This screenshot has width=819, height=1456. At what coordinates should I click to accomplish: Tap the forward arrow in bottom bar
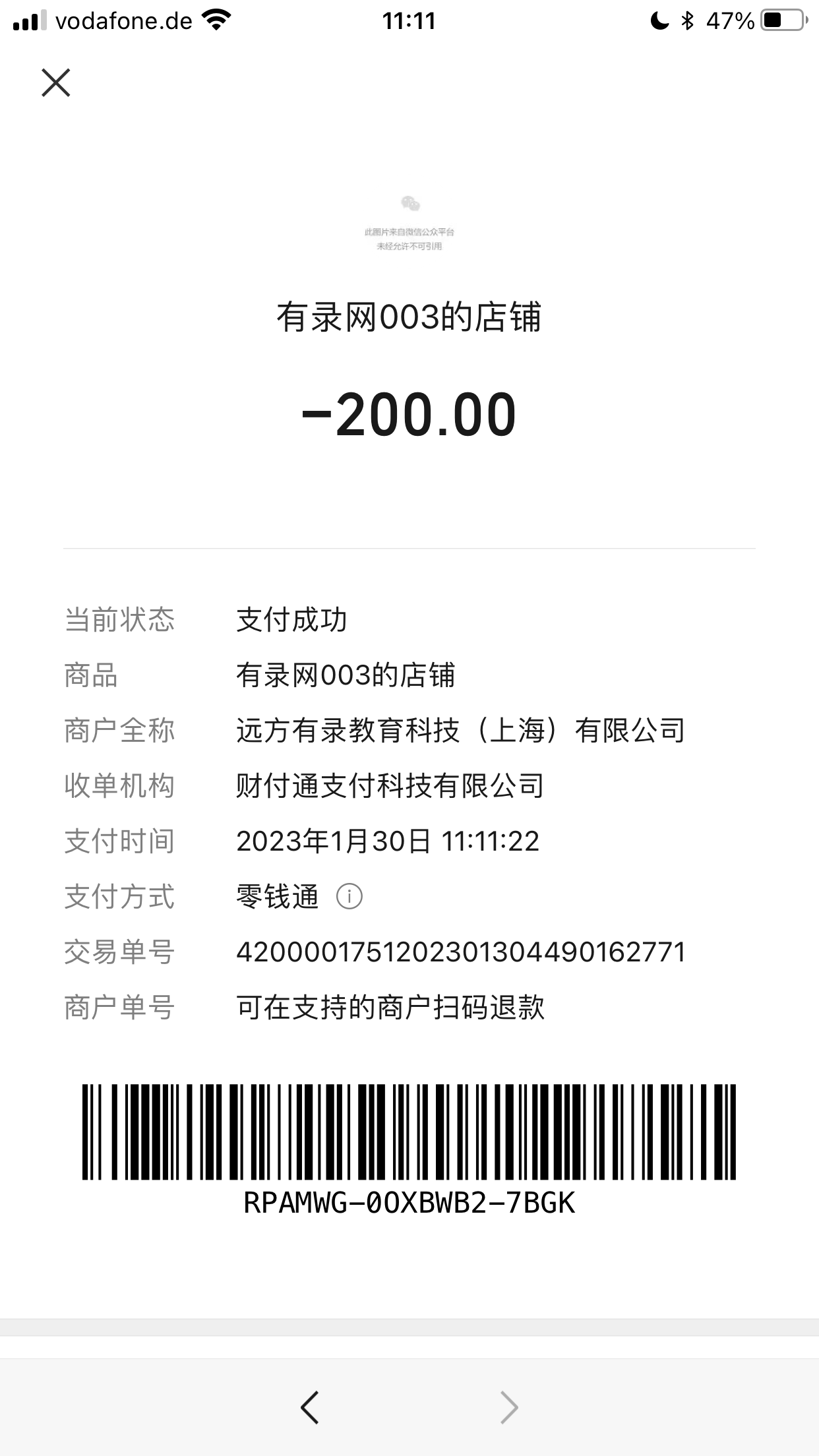509,1408
